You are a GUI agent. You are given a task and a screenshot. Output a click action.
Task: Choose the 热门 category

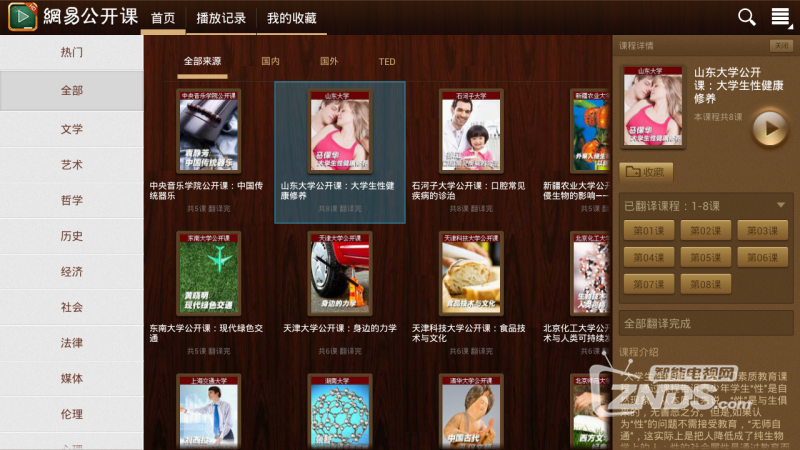pos(71,52)
